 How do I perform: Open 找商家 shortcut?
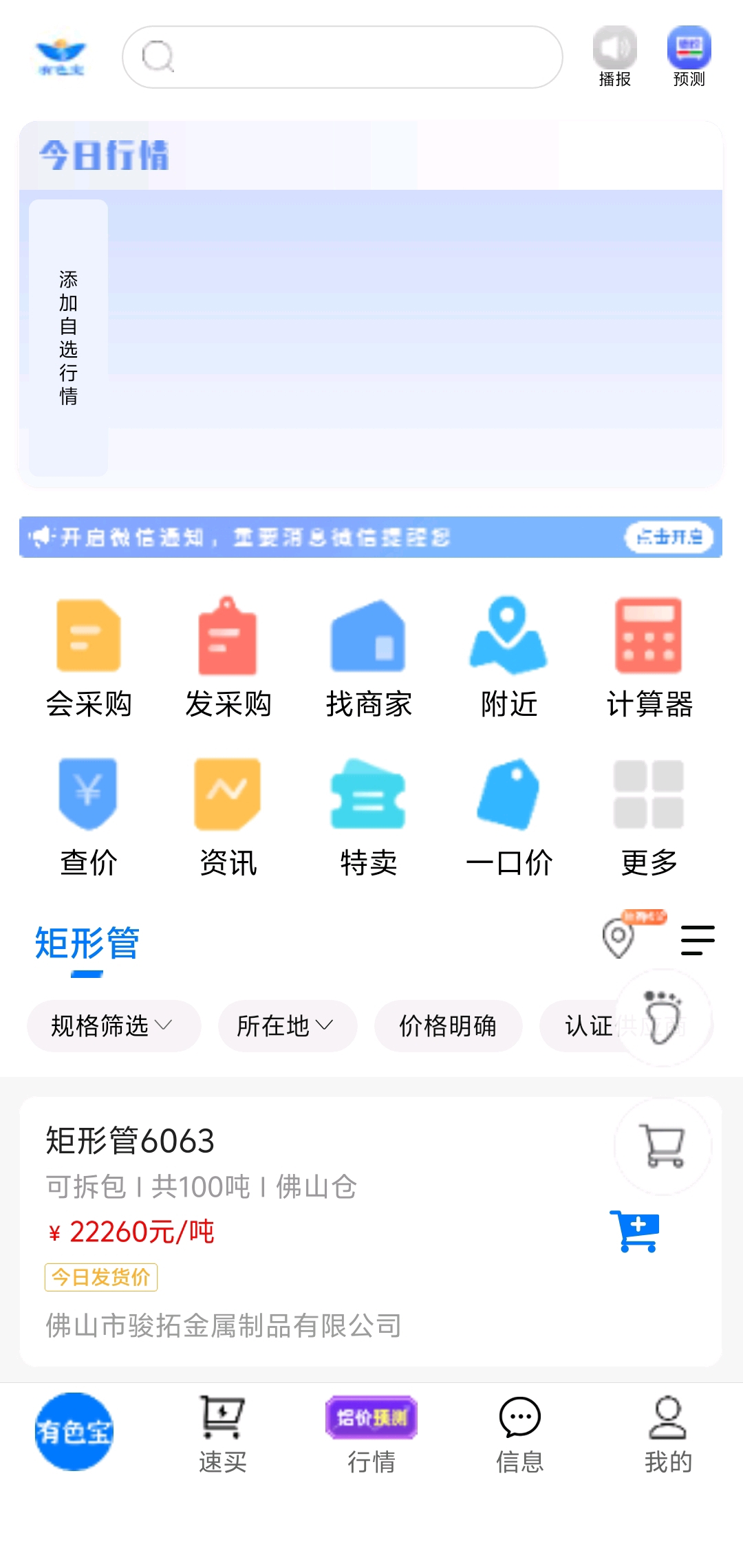(x=369, y=658)
